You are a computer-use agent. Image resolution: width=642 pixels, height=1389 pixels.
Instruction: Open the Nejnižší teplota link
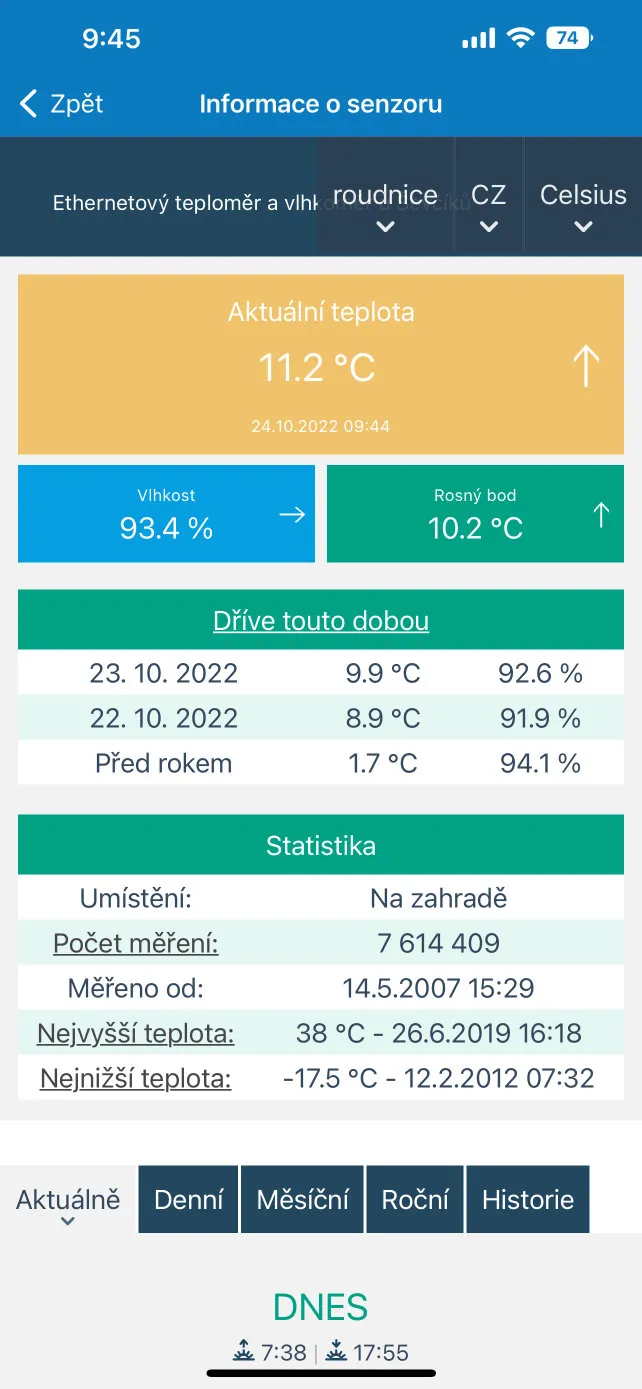tap(136, 1078)
